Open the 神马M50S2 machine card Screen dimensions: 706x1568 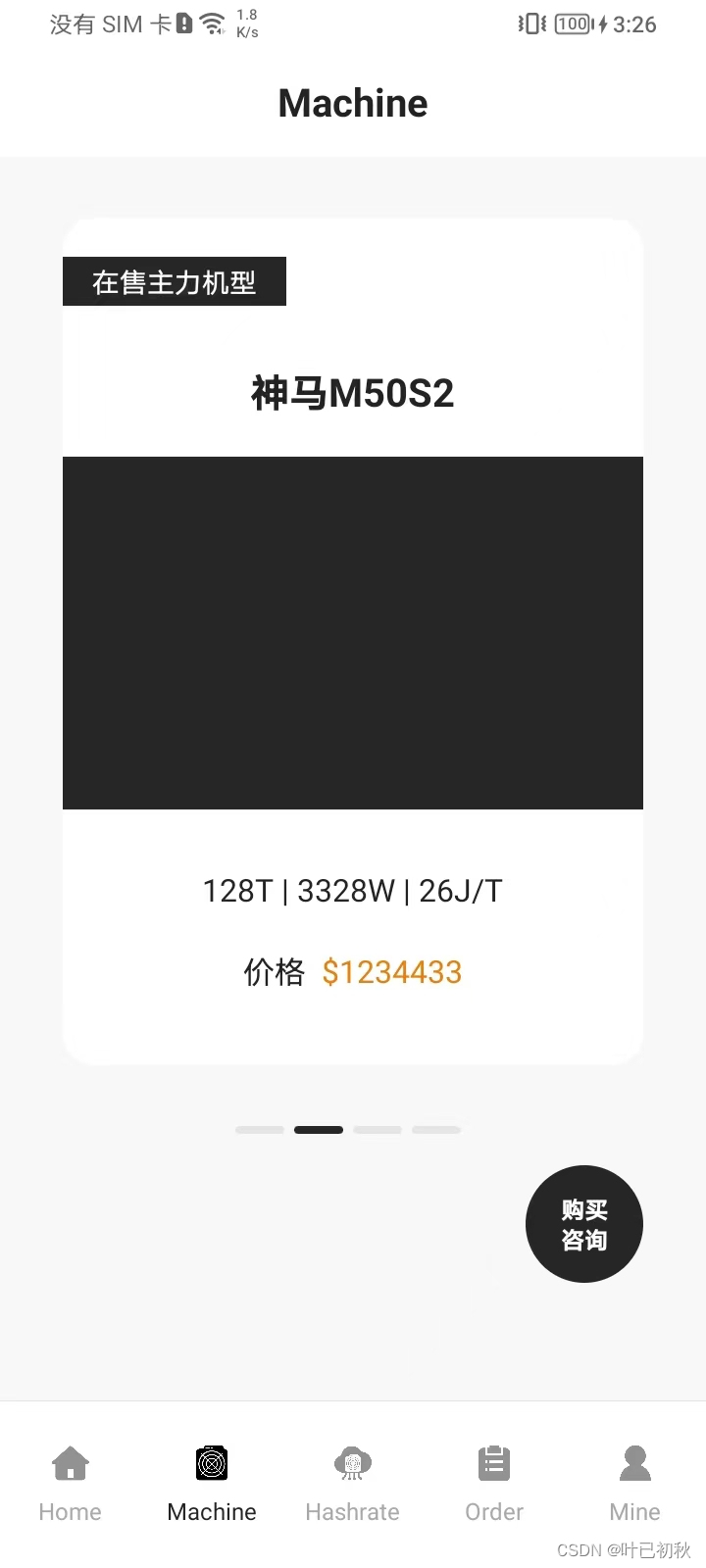pyautogui.click(x=353, y=641)
